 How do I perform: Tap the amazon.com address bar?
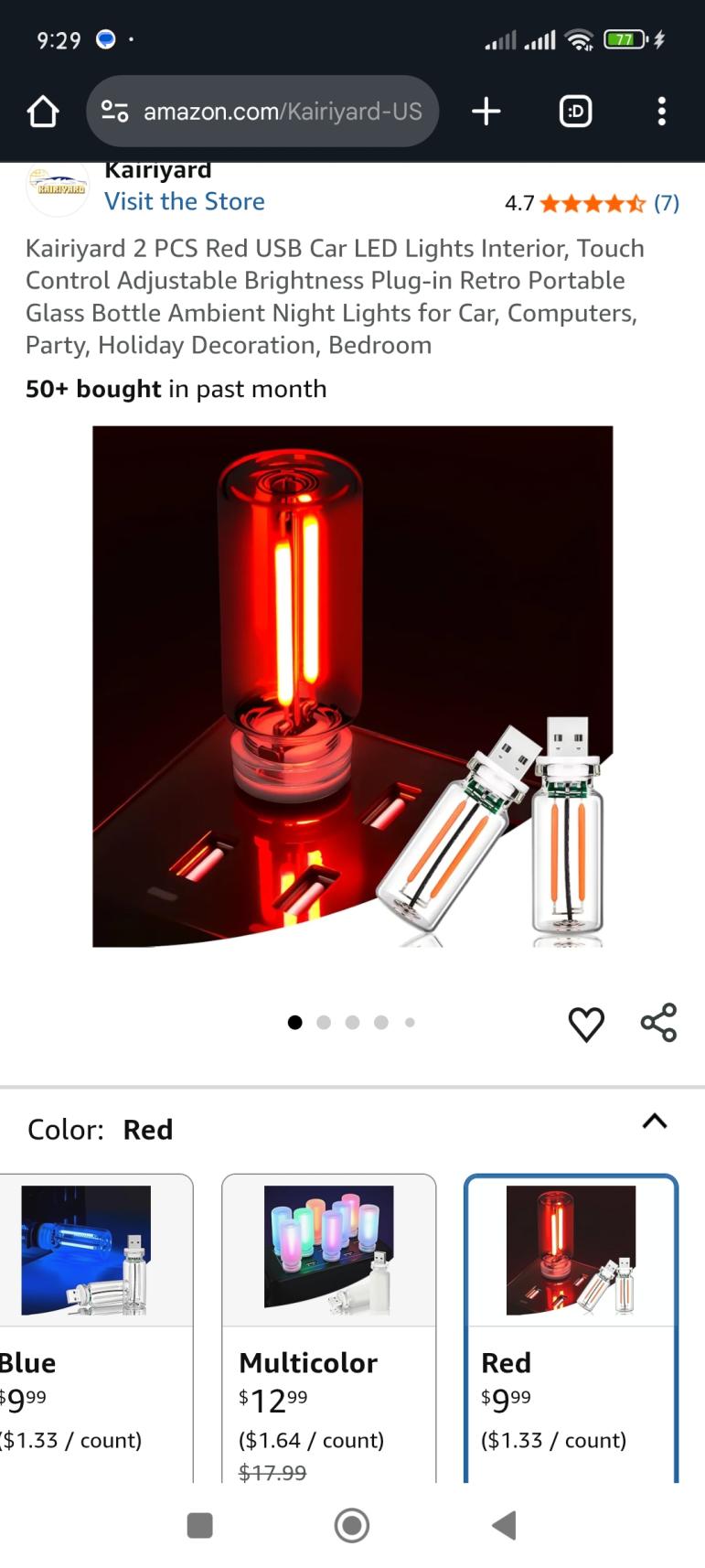[x=263, y=112]
